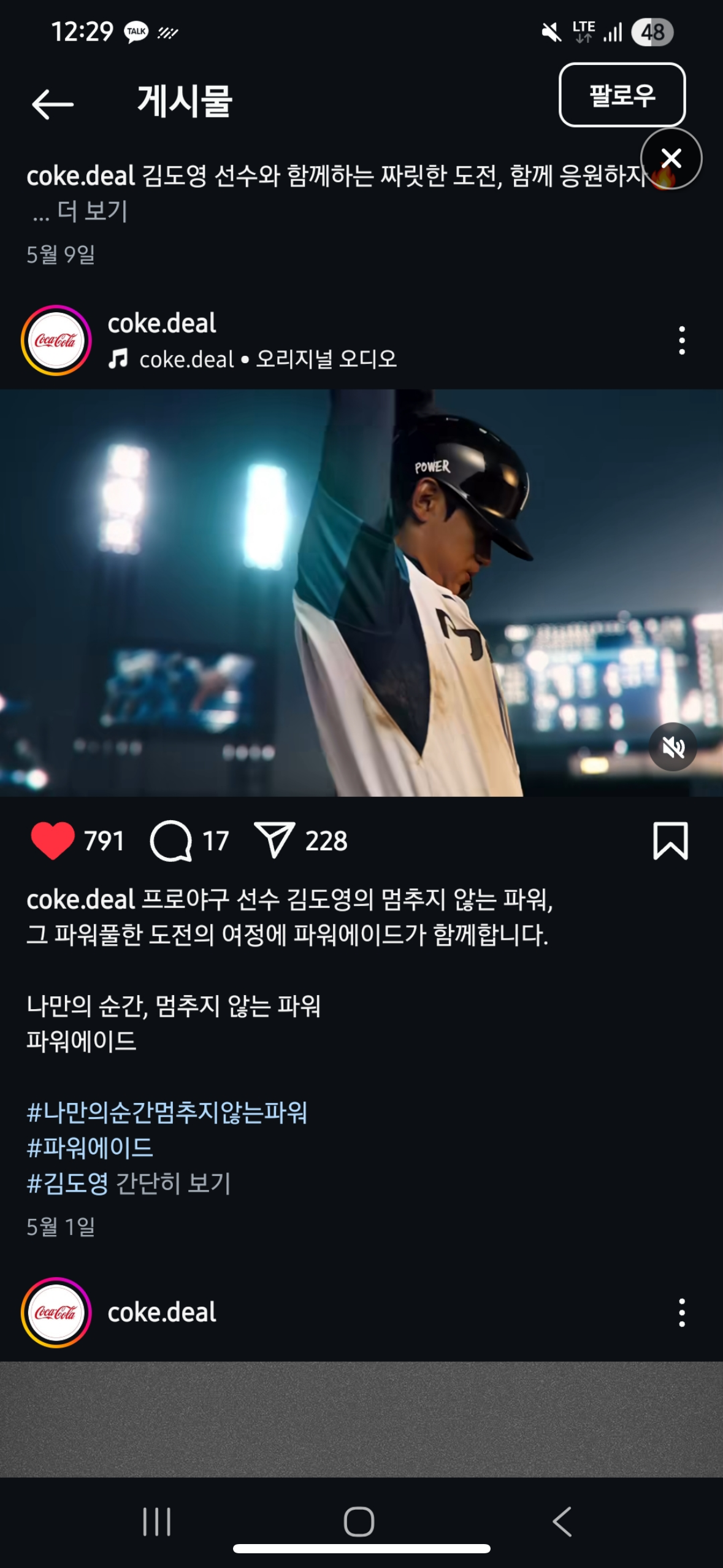Screen dimensions: 723x1568
Task: Dismiss the floating X overlay button
Action: [671, 158]
